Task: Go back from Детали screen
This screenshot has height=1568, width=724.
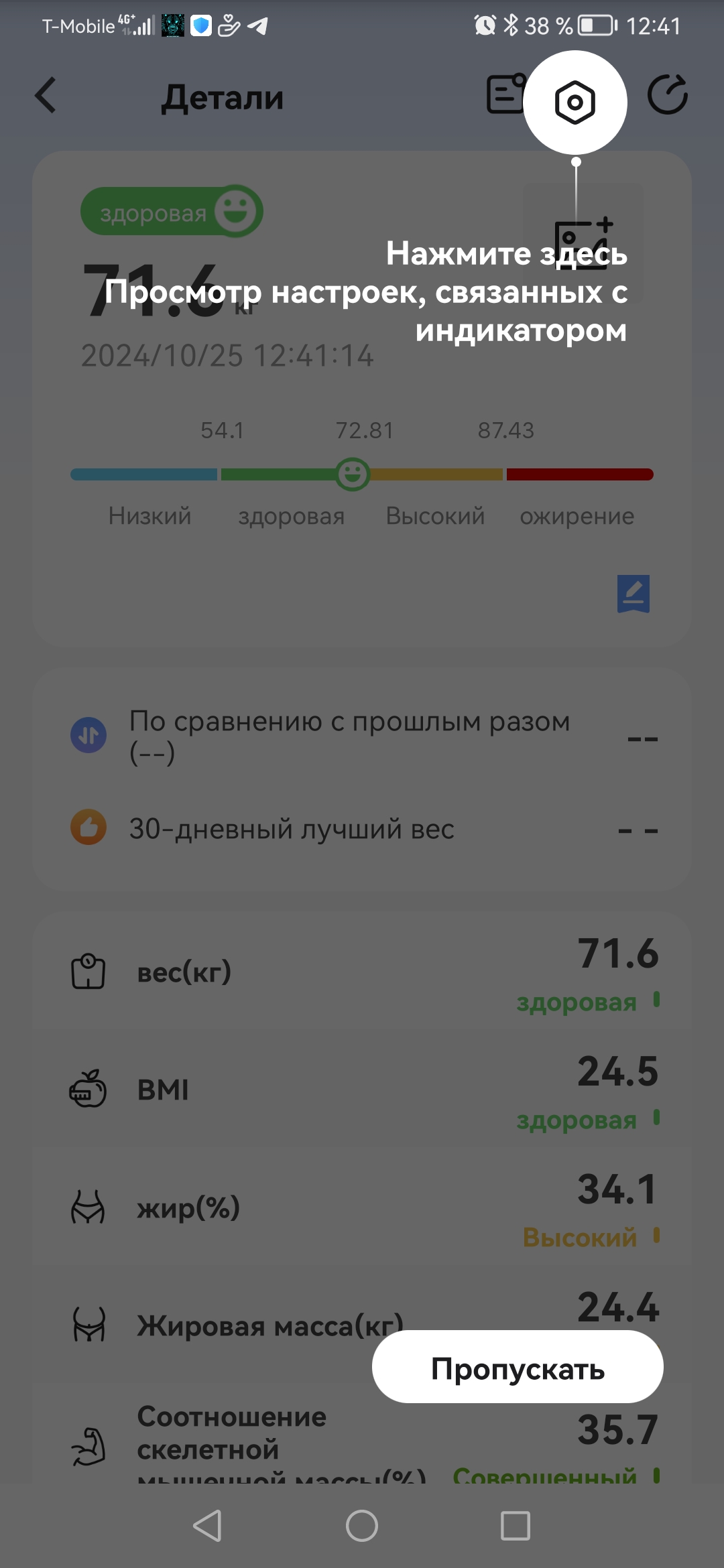Action: coord(46,96)
